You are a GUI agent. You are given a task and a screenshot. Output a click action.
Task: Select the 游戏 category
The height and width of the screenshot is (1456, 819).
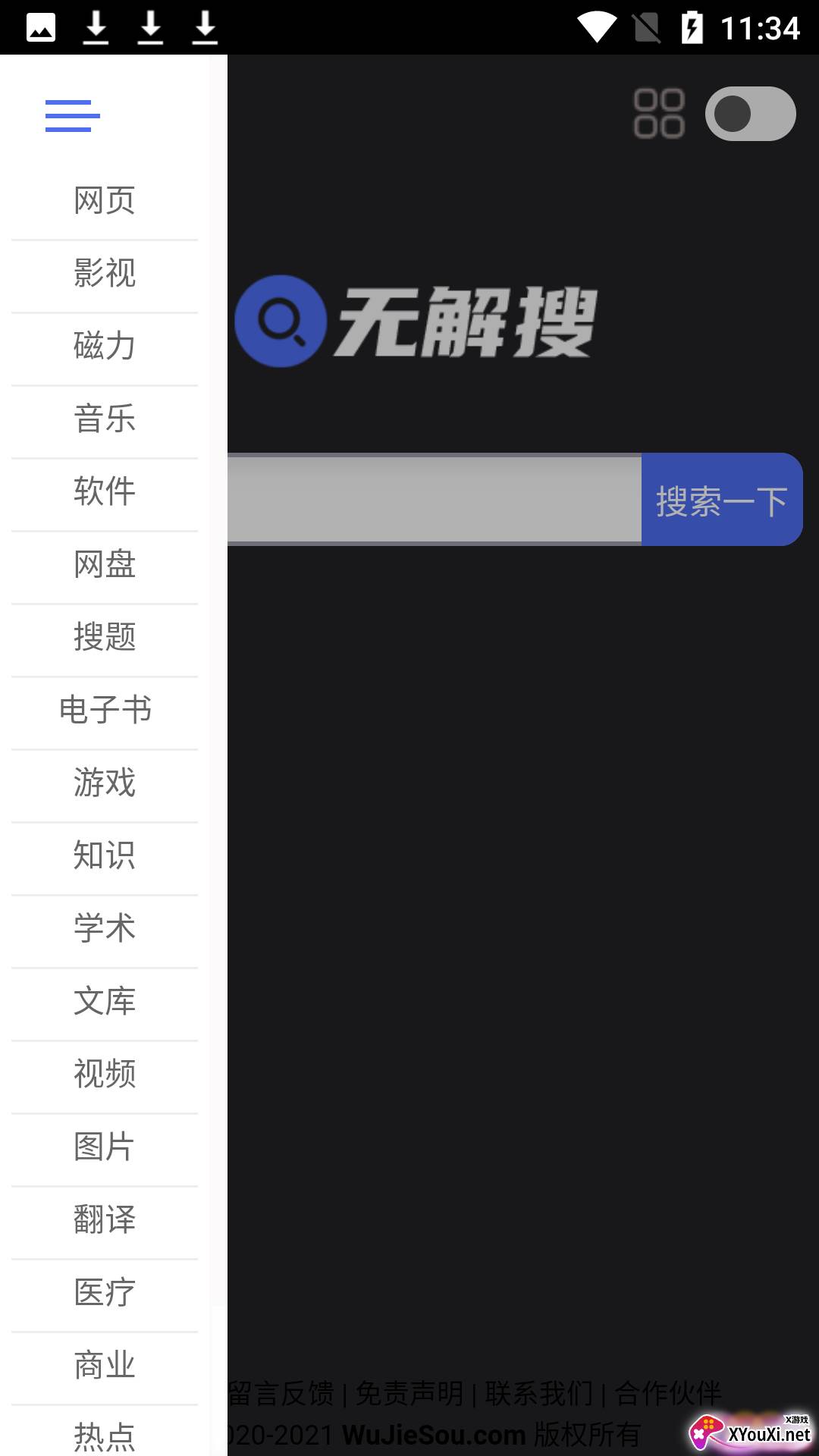pos(105,783)
